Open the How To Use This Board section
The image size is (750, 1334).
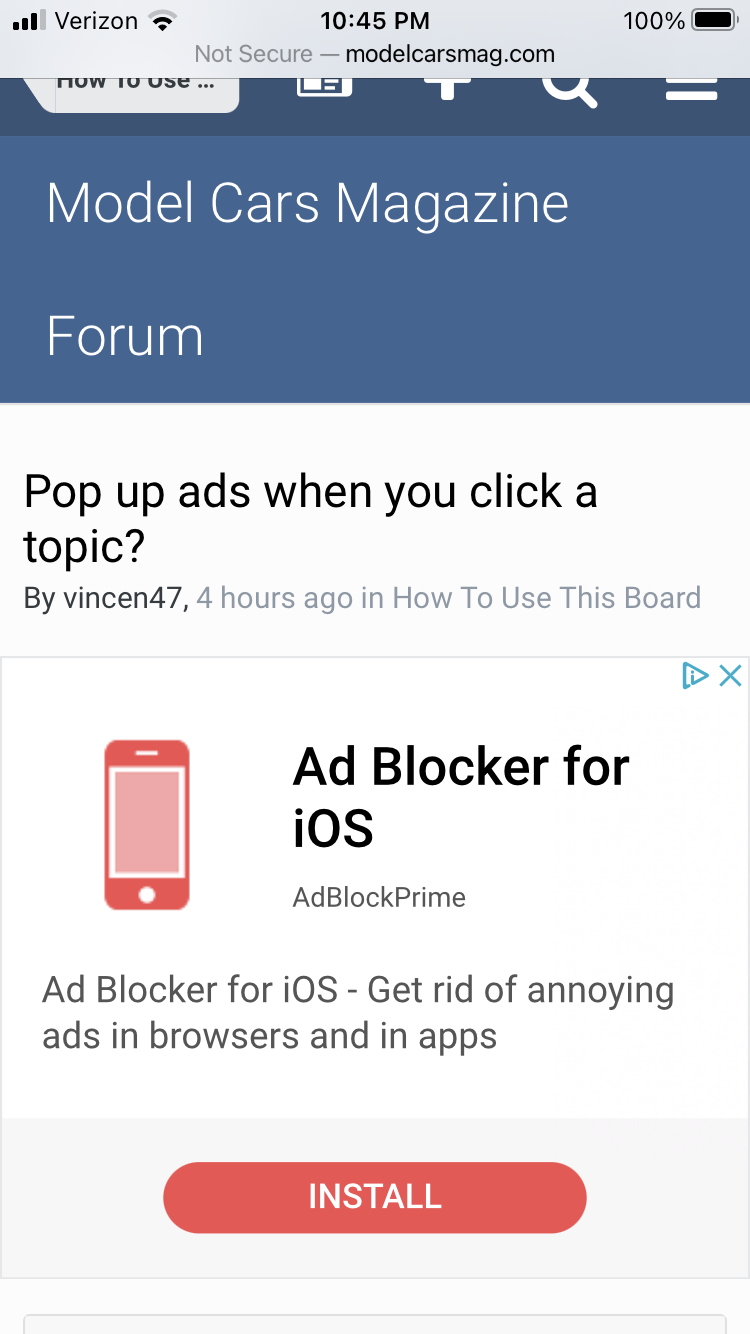pyautogui.click(x=546, y=598)
